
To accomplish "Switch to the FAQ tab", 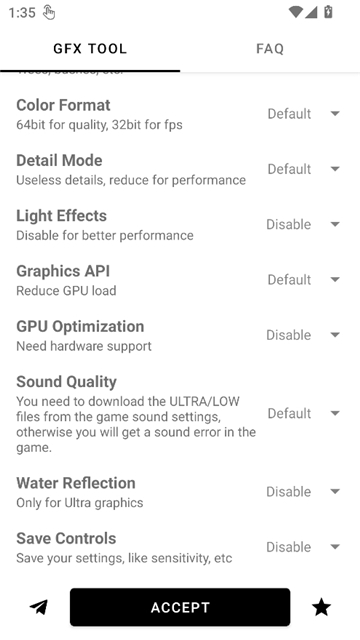I will (x=270, y=49).
